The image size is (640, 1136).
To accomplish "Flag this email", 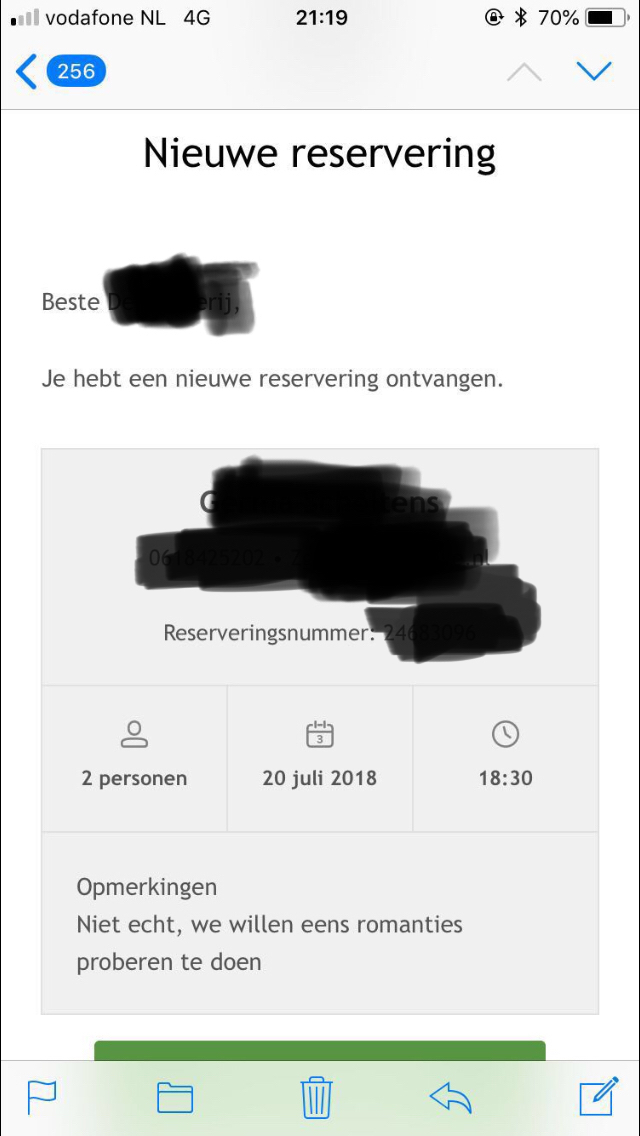I will 42,1097.
